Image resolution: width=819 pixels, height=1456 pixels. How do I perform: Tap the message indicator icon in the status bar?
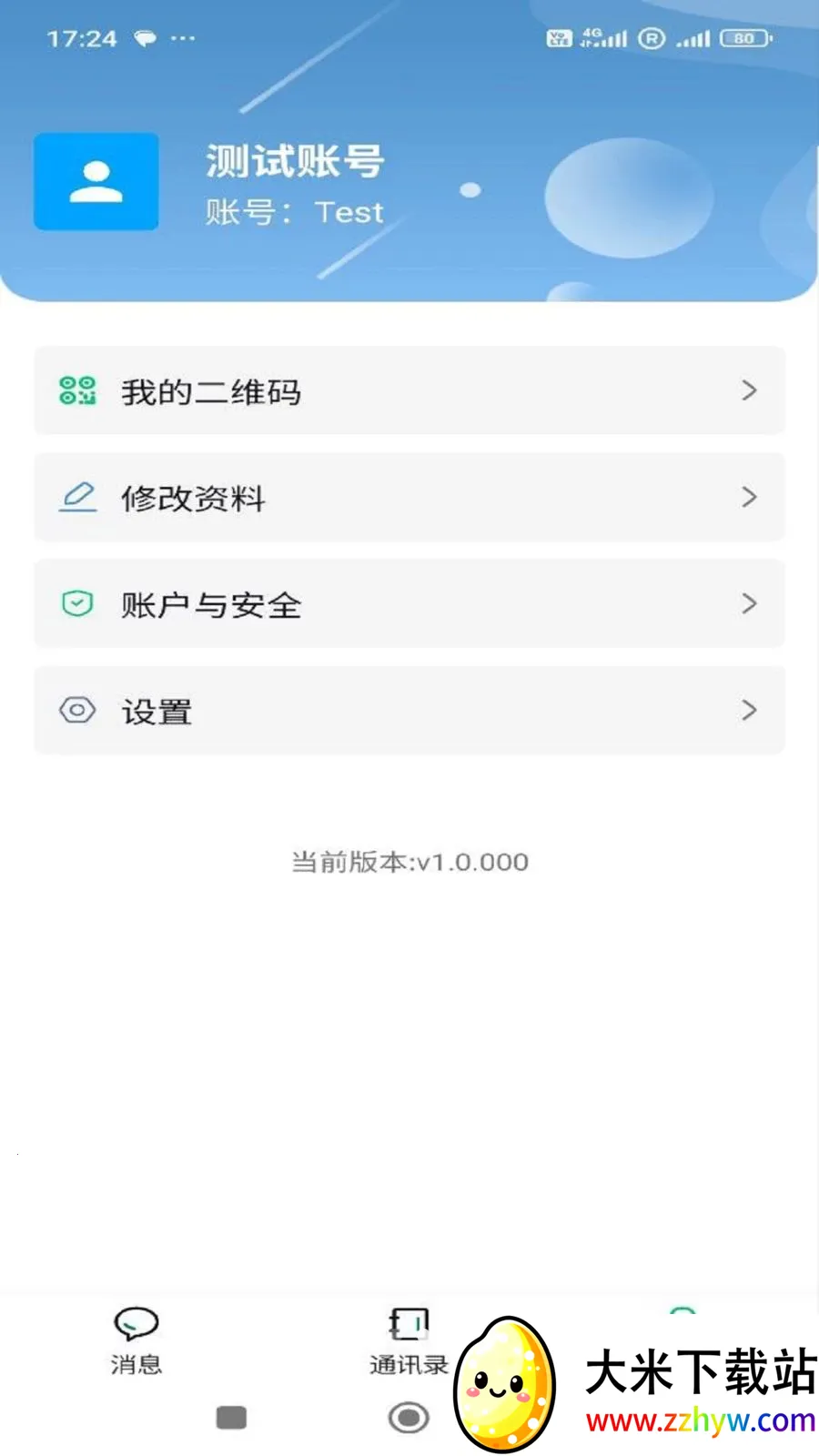pos(144,36)
